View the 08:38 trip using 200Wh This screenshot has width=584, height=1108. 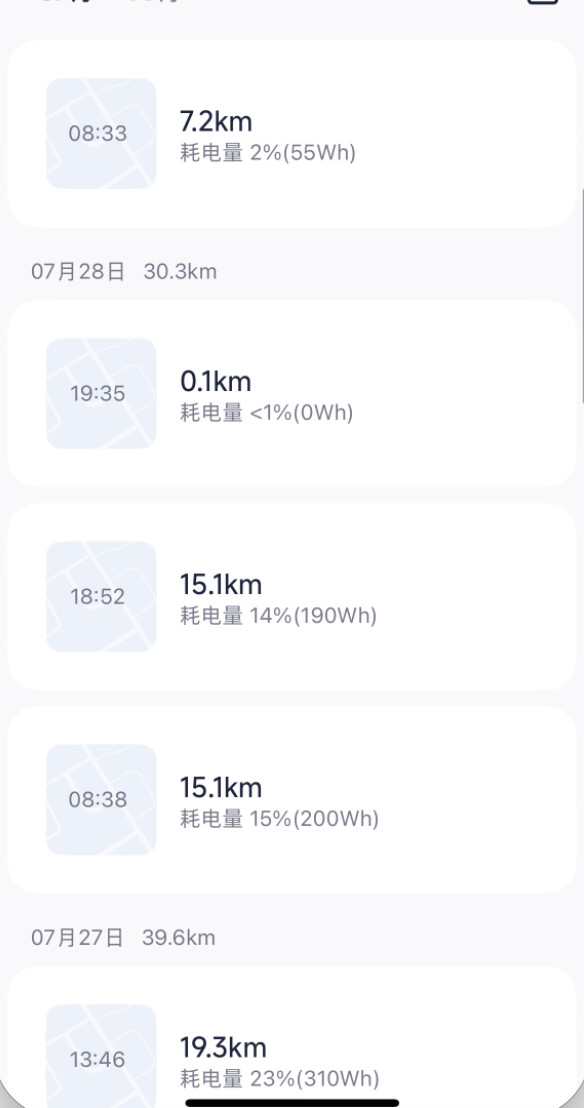pyautogui.click(x=292, y=800)
